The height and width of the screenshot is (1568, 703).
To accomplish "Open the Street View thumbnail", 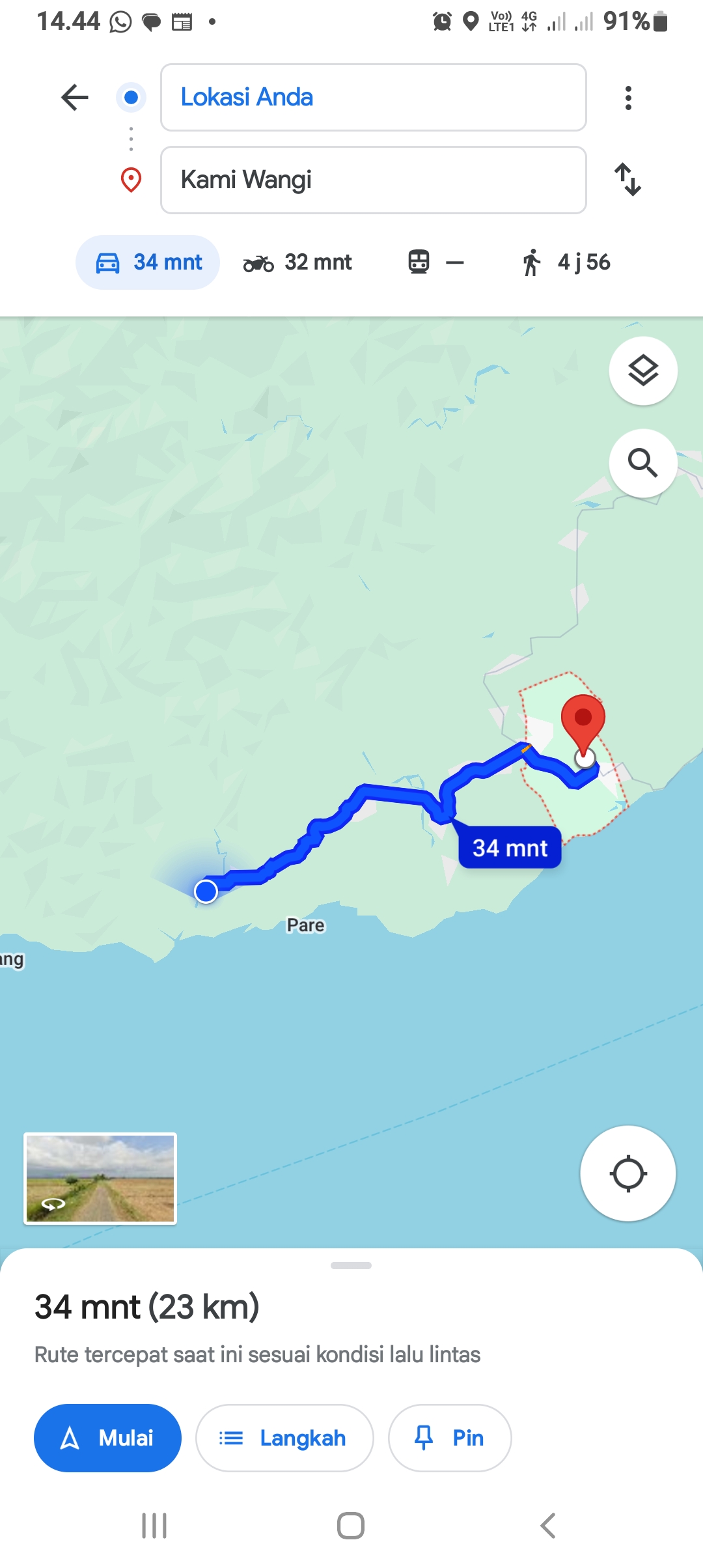I will pyautogui.click(x=100, y=1179).
